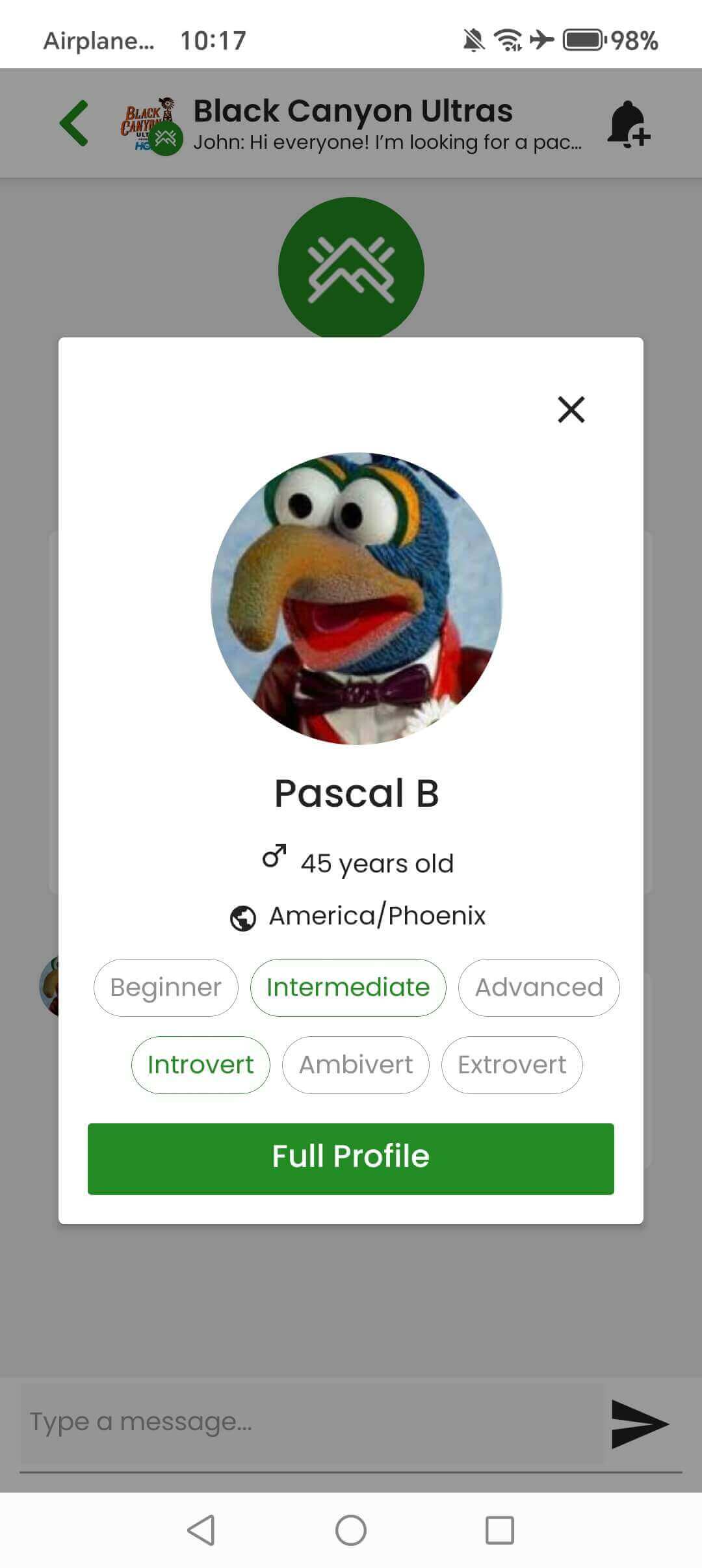Tap the green mountain group avatar

[350, 265]
